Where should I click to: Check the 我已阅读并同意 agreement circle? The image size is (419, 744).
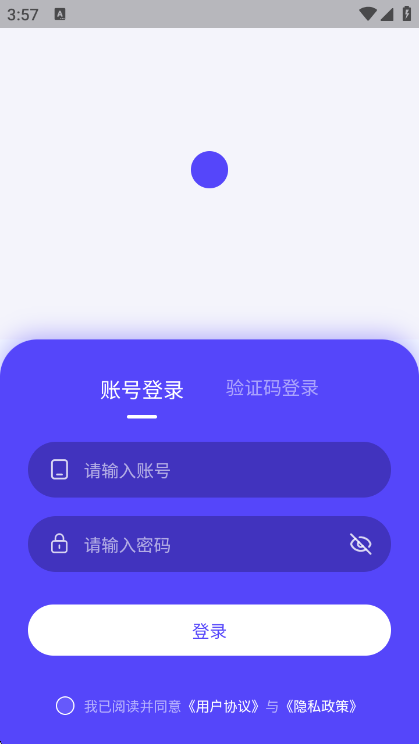tap(65, 706)
